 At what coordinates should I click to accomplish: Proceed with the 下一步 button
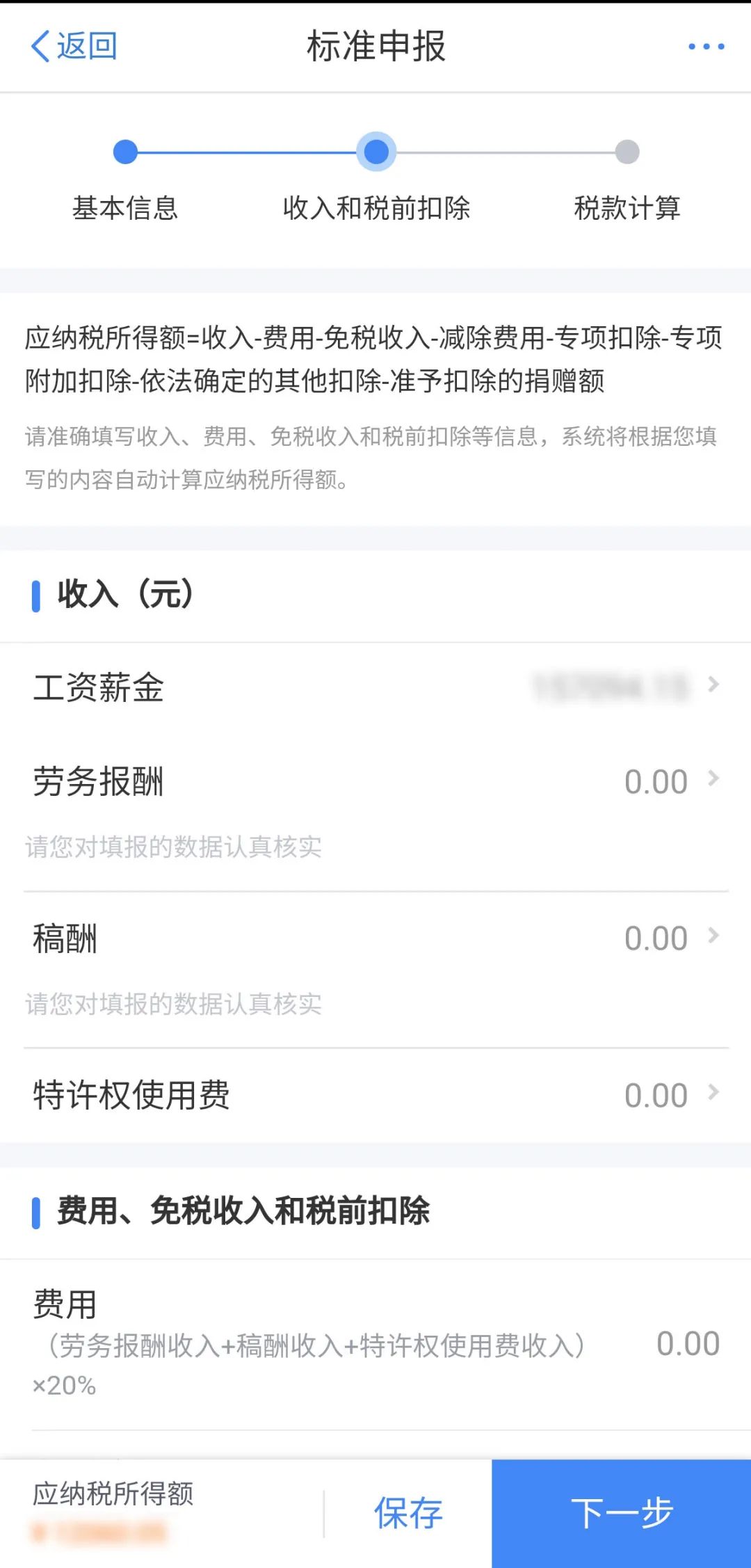coord(622,1513)
